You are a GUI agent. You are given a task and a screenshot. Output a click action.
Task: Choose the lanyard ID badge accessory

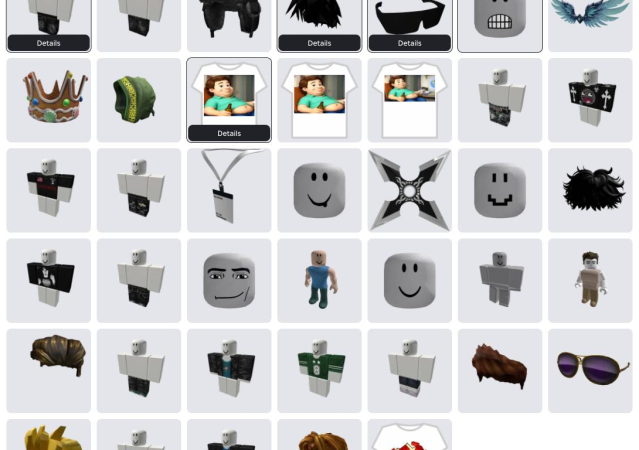click(x=229, y=189)
